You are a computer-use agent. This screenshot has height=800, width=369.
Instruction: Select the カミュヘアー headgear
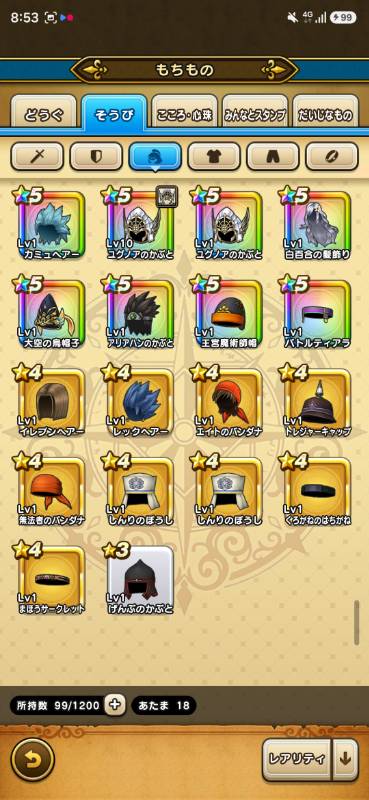pos(52,225)
